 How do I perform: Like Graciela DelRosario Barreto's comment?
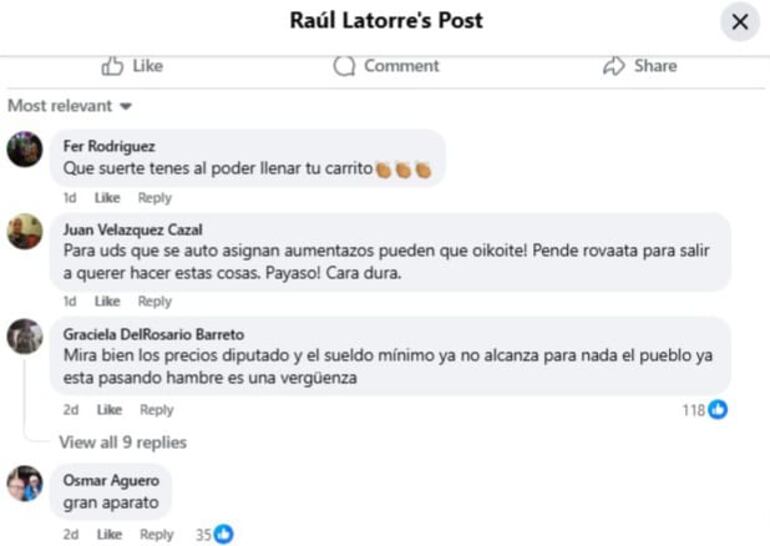(x=109, y=410)
